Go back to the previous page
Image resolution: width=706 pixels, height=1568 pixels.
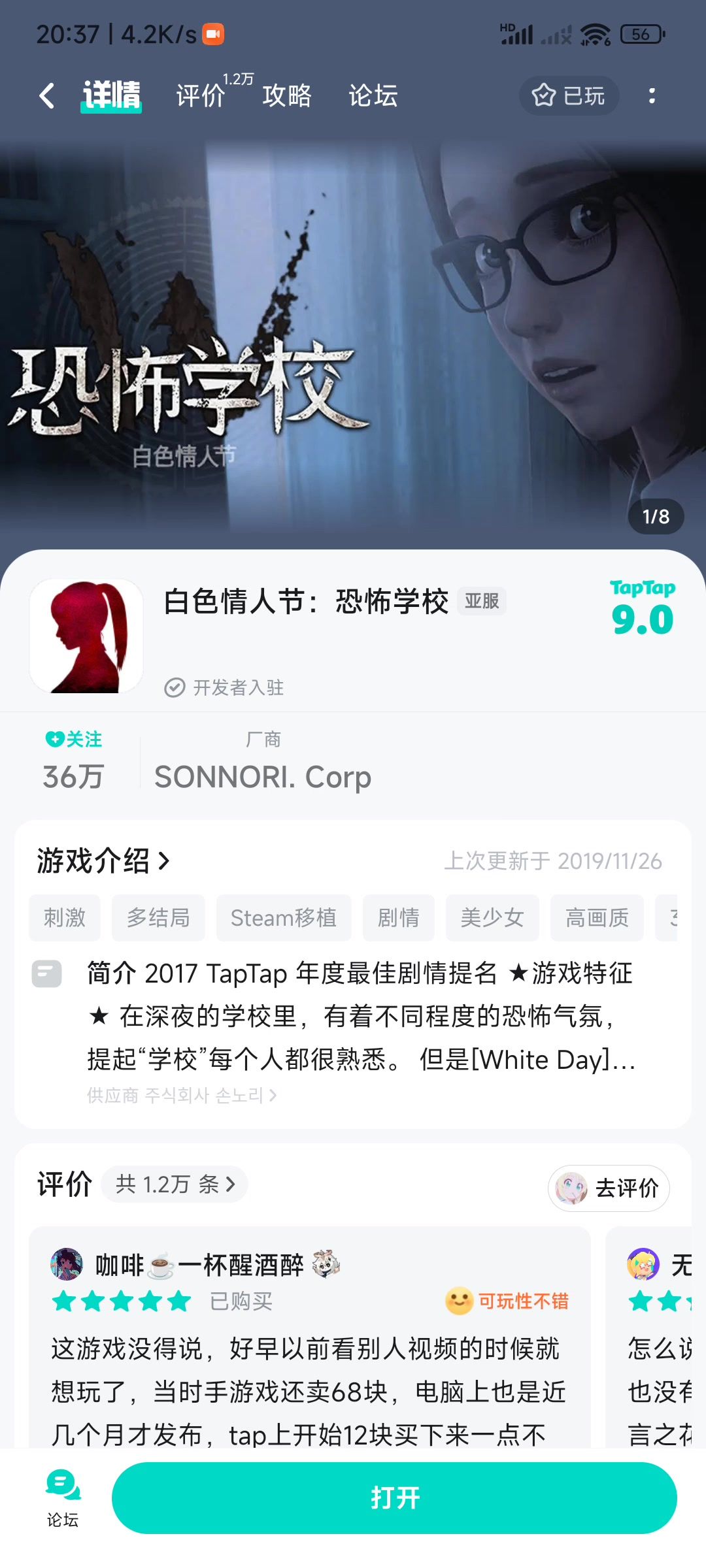point(46,96)
